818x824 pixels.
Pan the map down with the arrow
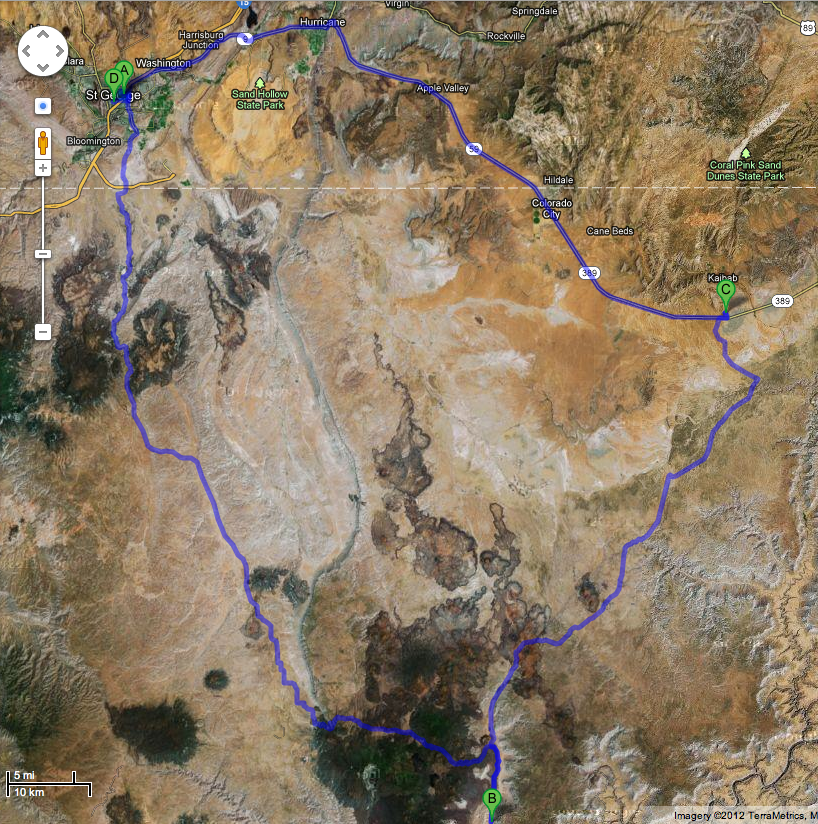click(43, 67)
